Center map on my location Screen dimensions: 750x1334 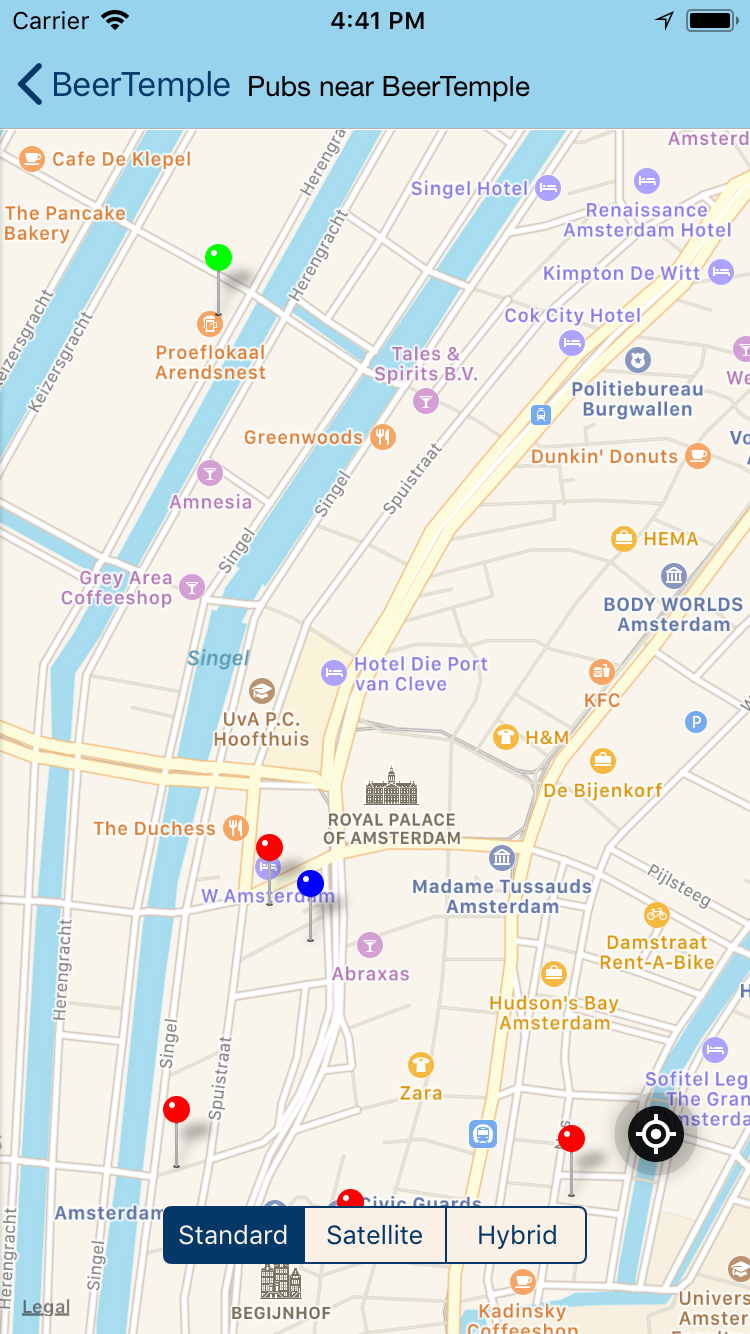656,1134
